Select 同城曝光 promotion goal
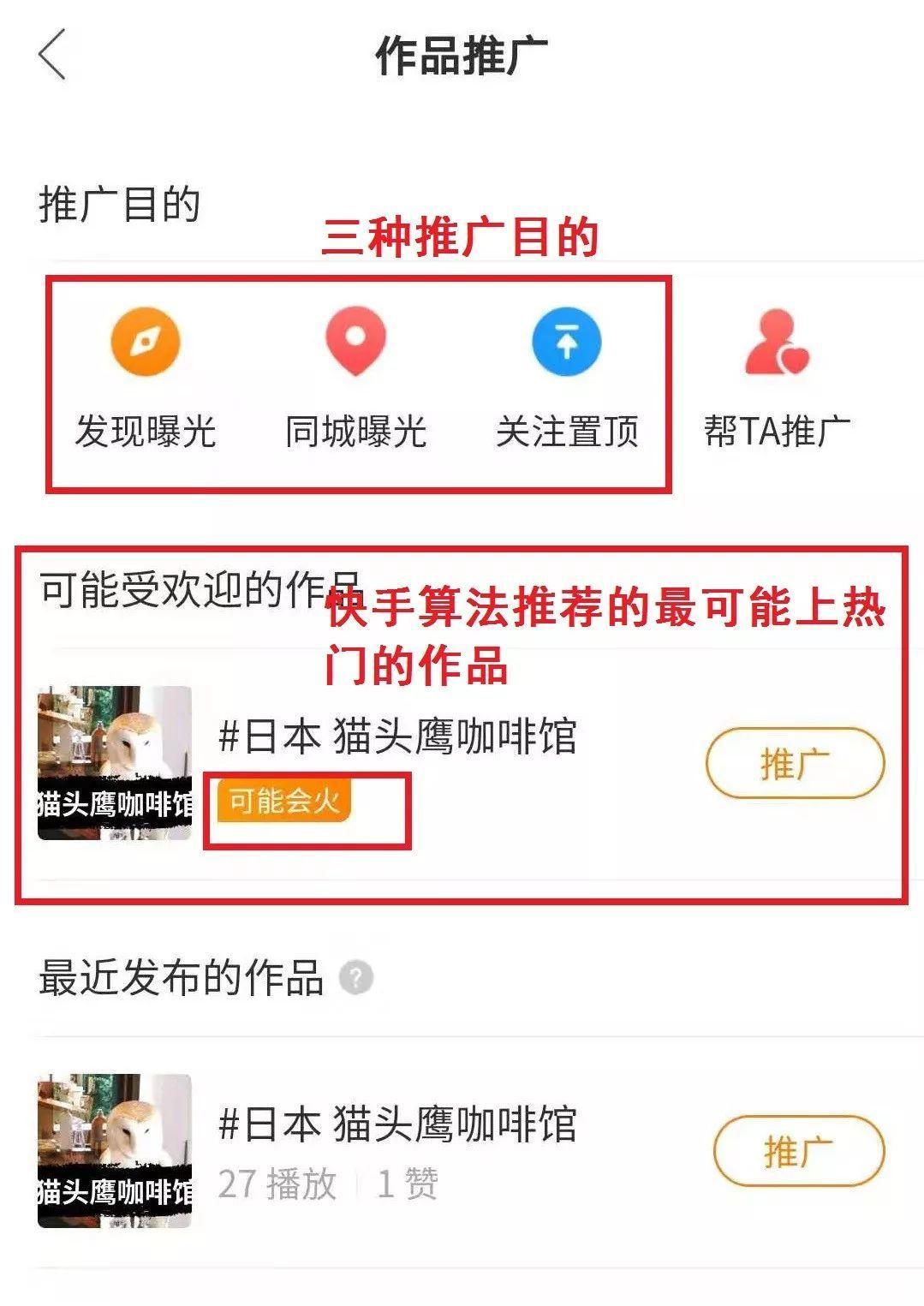The width and height of the screenshot is (924, 1306). point(355,377)
